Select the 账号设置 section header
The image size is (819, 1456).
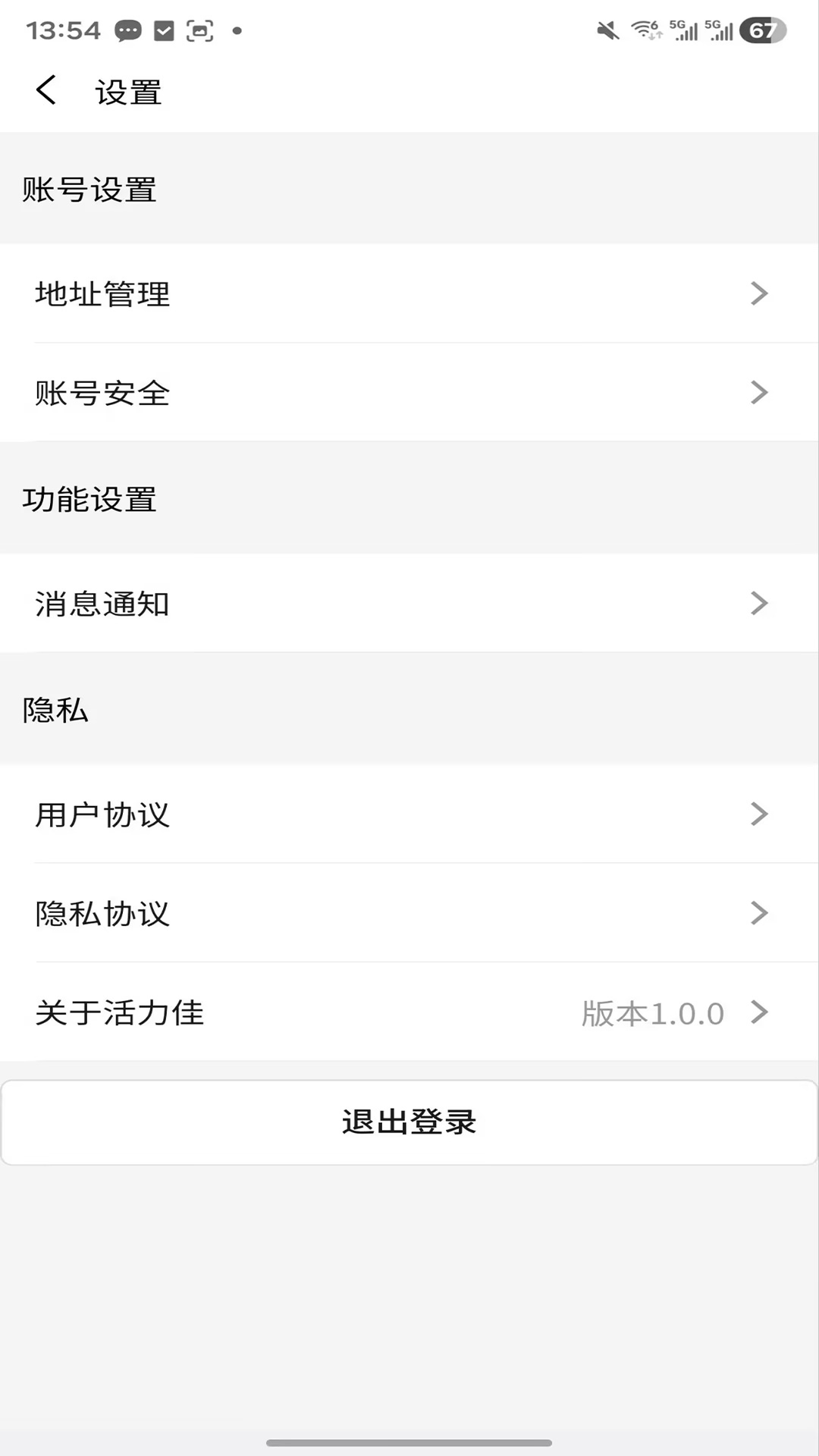[89, 191]
